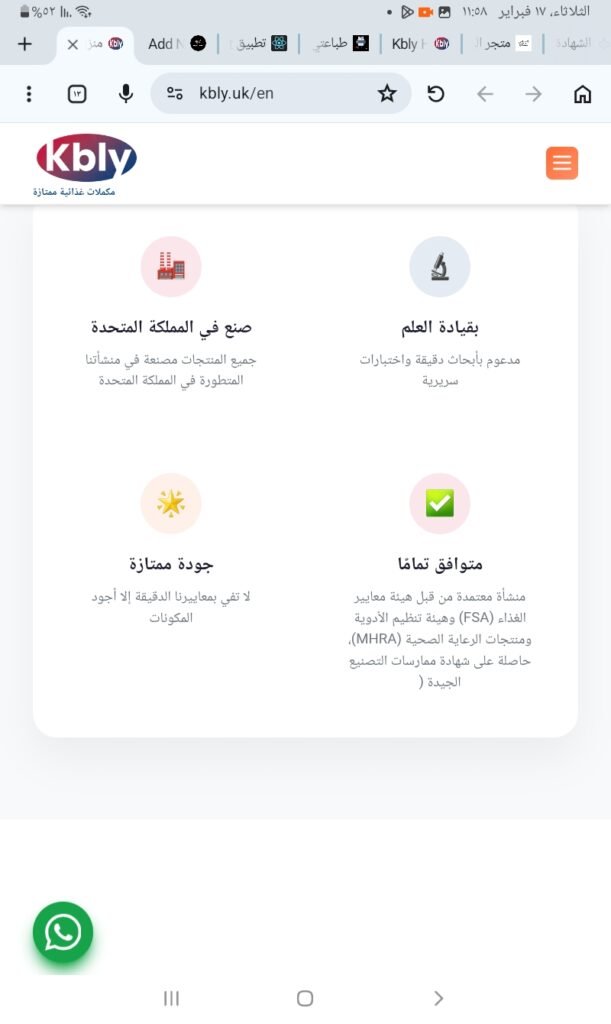Close the current tab
The image size is (611, 1024).
(x=72, y=44)
